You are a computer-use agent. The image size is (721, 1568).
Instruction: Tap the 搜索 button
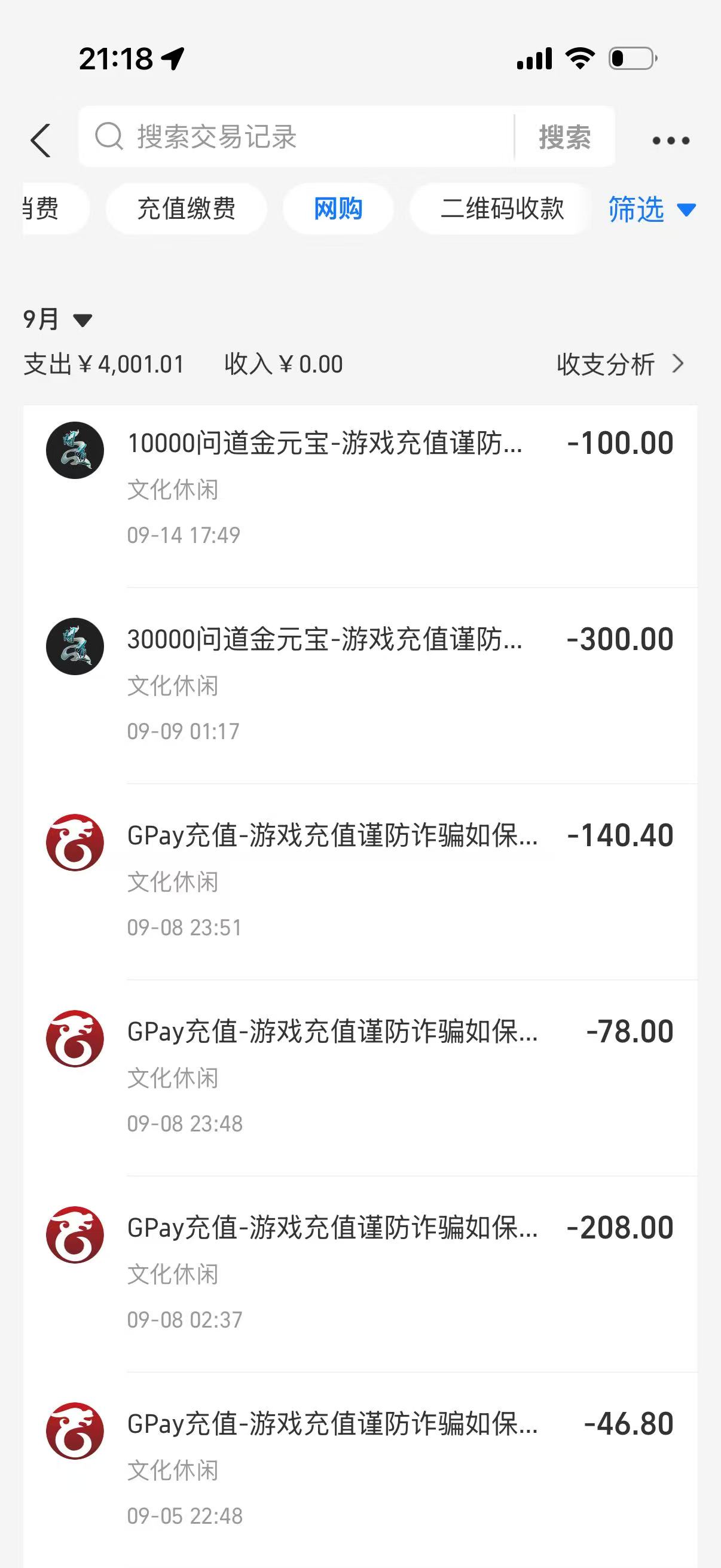click(564, 137)
